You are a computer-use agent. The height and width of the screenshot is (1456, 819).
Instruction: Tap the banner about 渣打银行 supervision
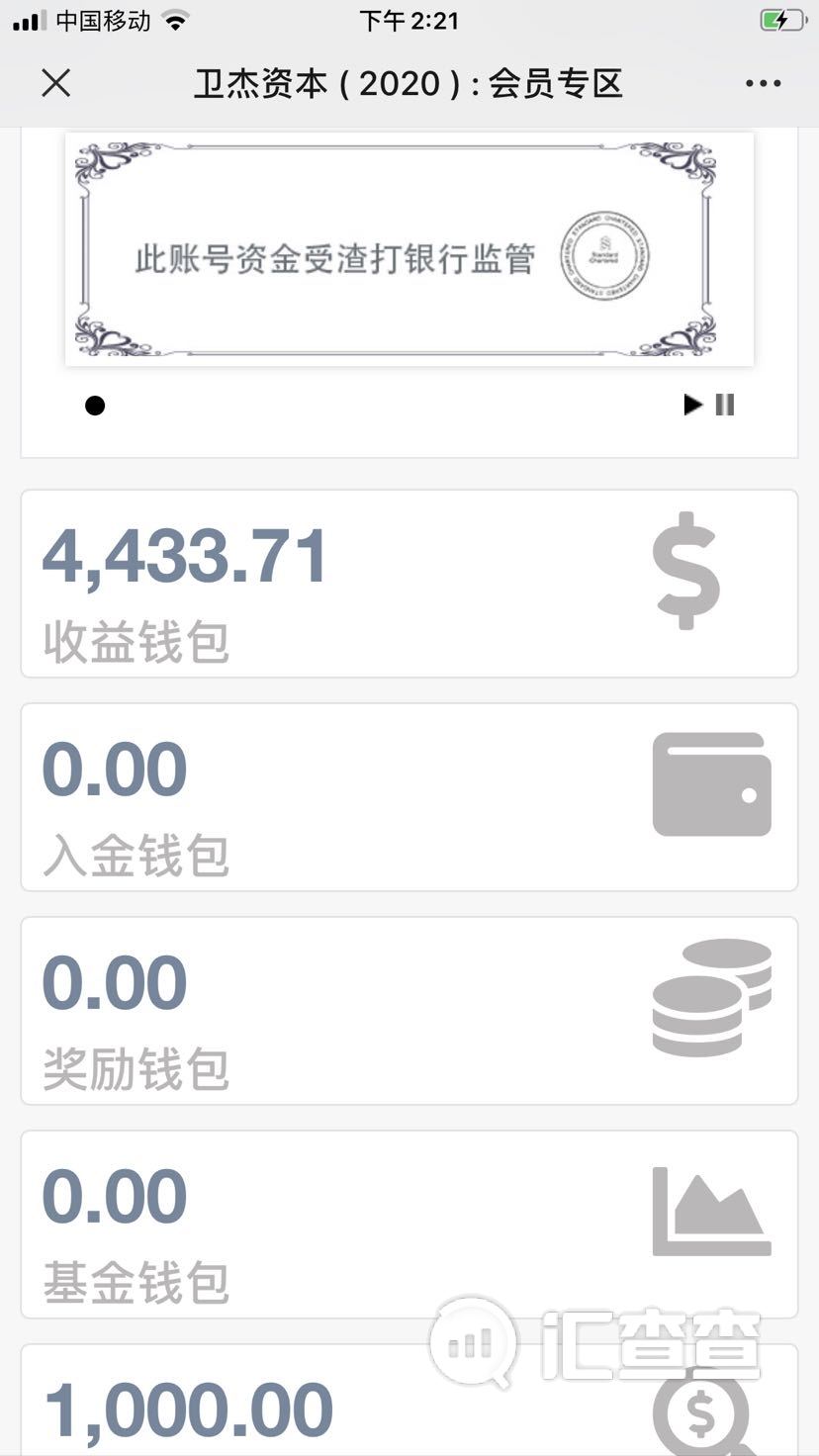click(409, 249)
